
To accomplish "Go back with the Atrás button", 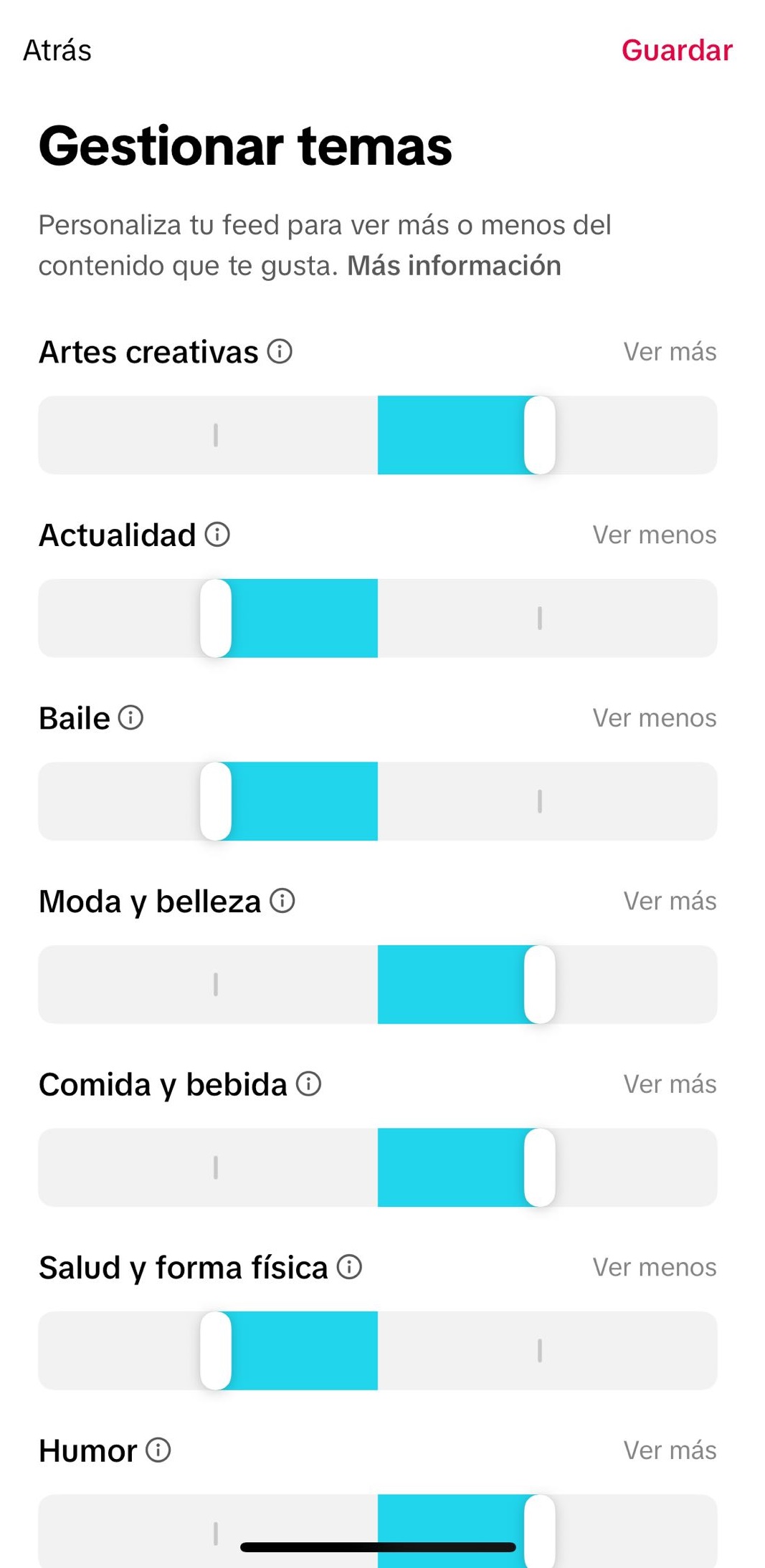I will (x=57, y=51).
